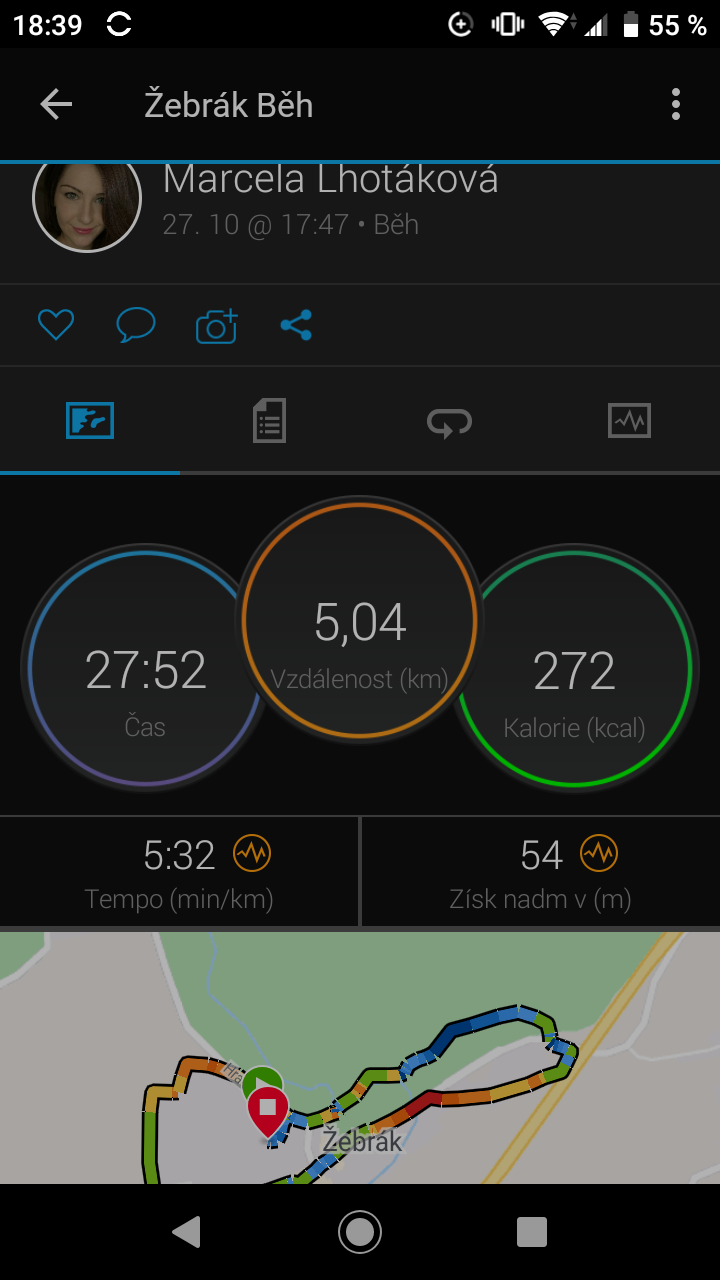Open recent apps via the square button
This screenshot has width=720, height=1280.
(x=532, y=1232)
